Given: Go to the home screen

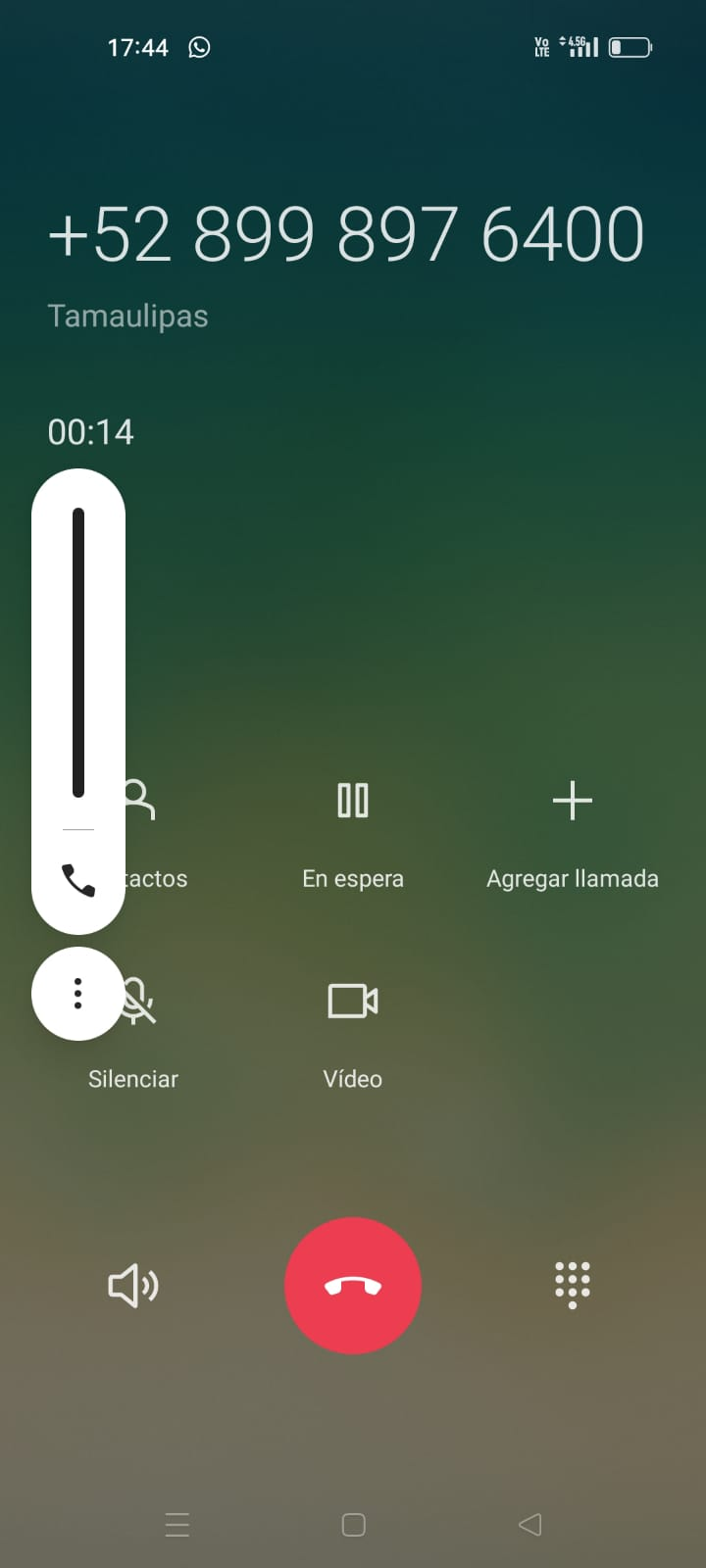Looking at the screenshot, I should 353,1524.
